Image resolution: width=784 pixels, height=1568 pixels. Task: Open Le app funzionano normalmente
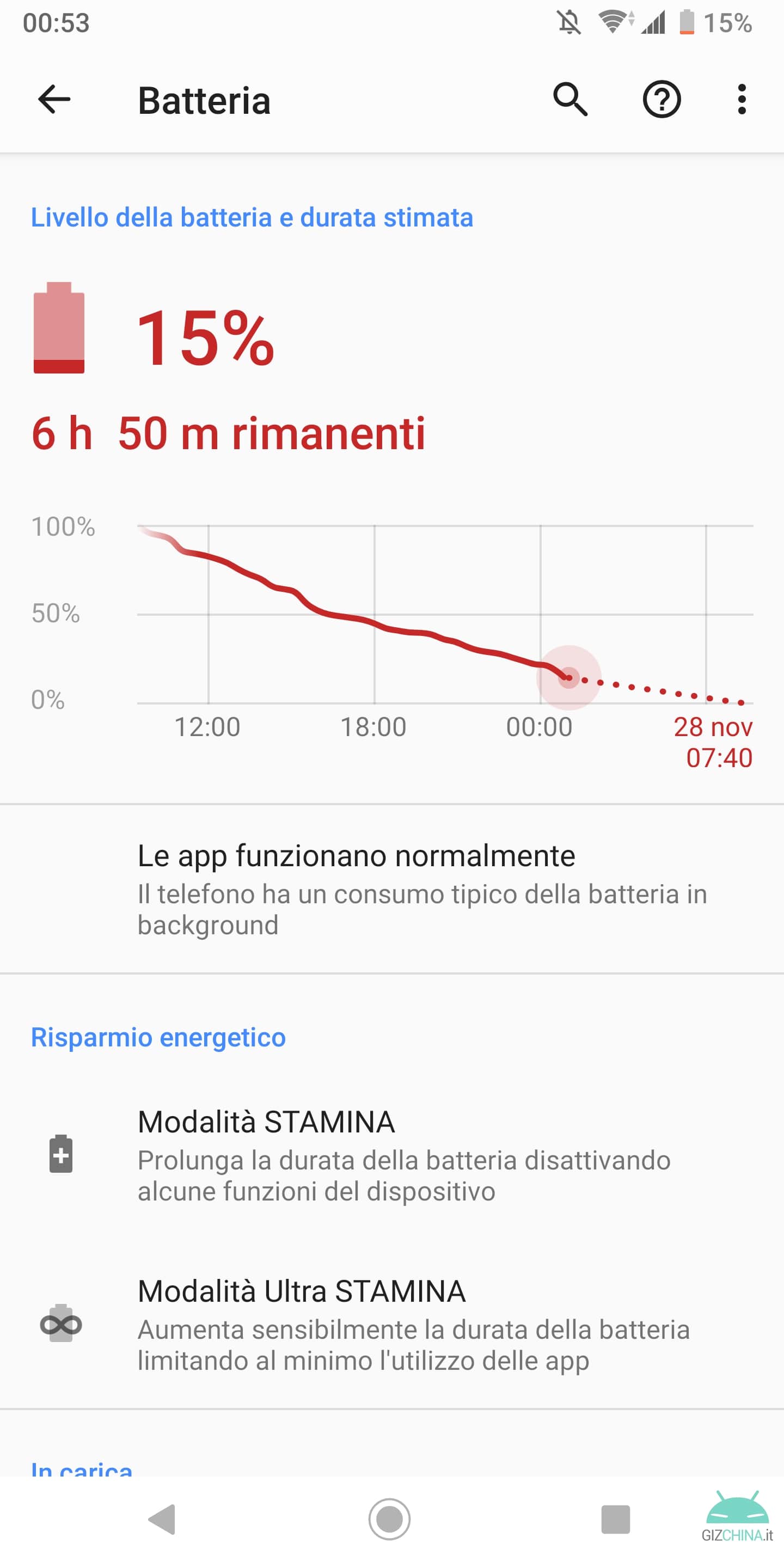click(392, 889)
